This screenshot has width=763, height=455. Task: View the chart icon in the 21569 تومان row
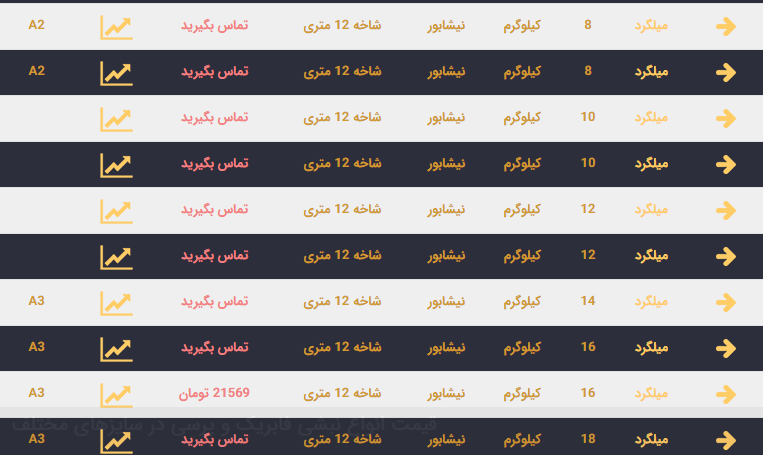116,394
